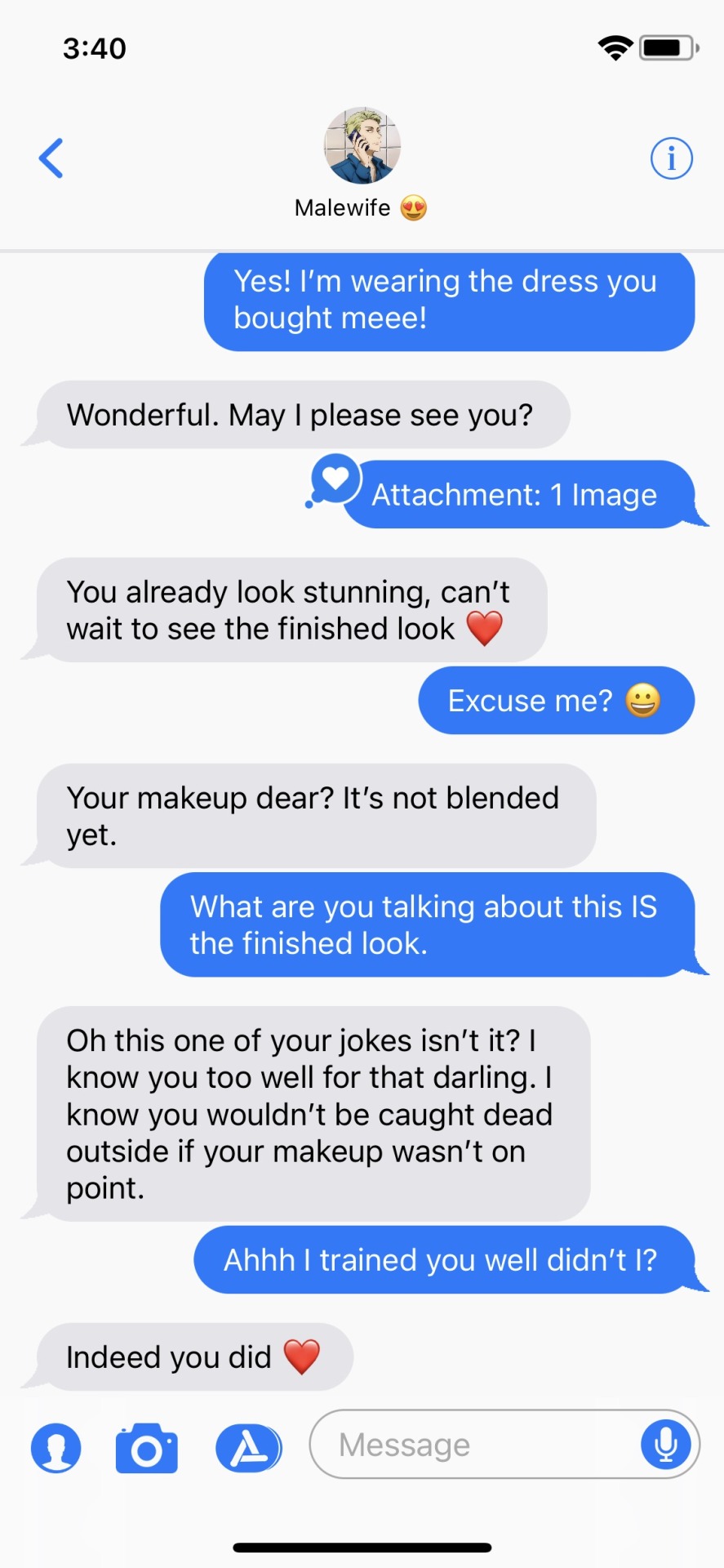724x1568 pixels.
Task: Focus the Message text field
Action: (473, 1445)
